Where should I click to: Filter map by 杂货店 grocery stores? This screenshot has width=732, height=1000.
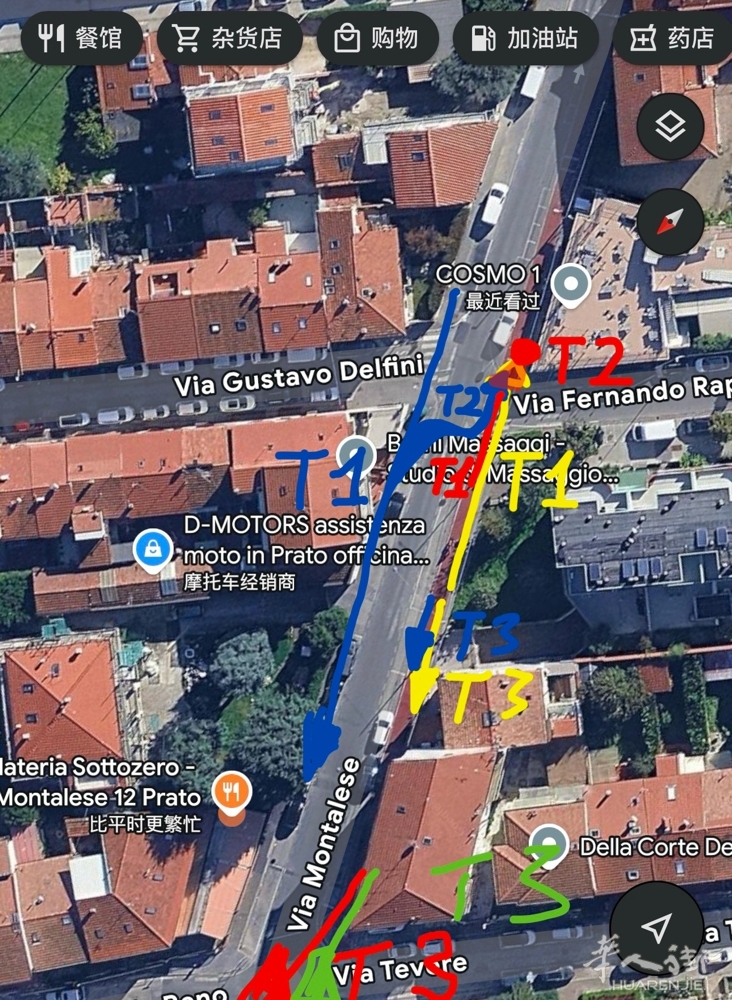pos(229,39)
